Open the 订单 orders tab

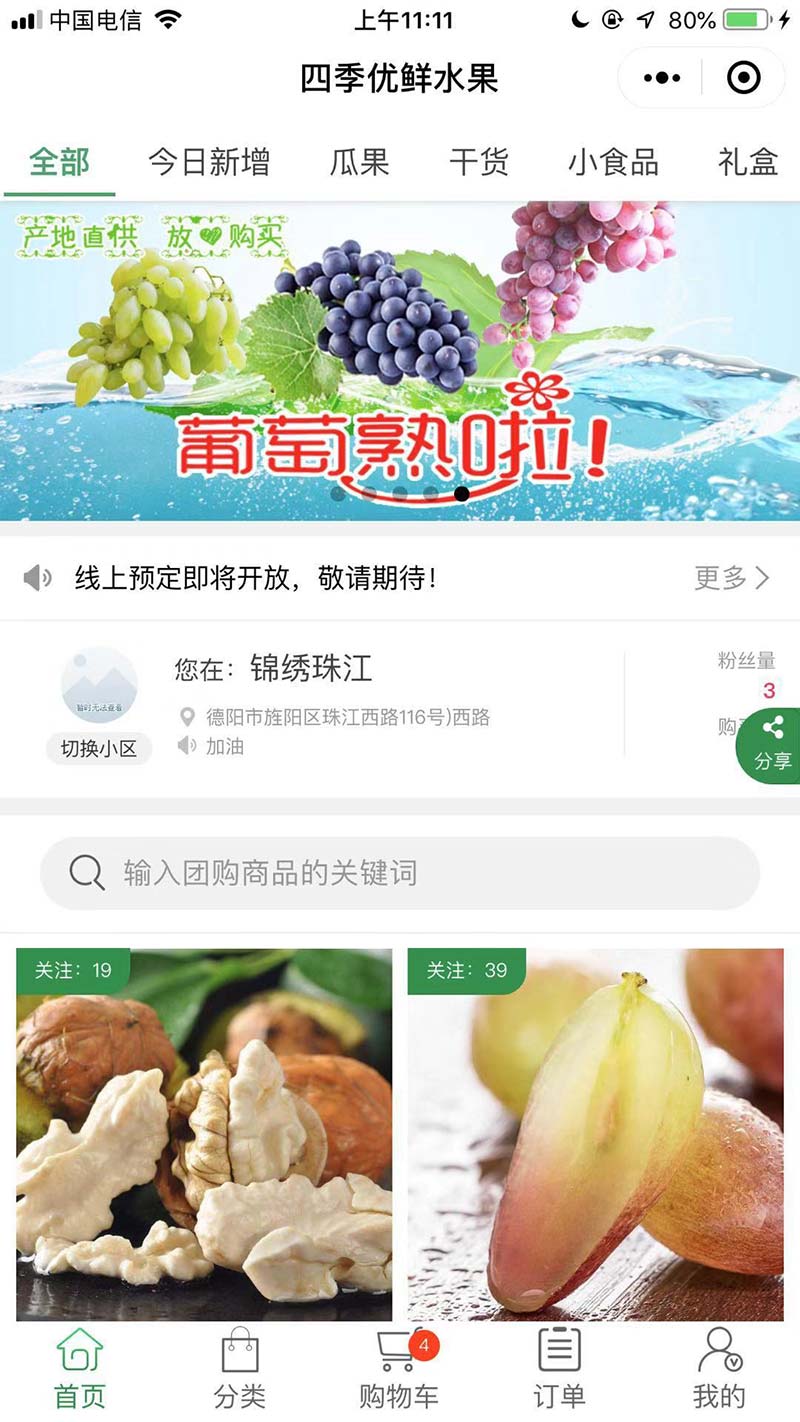(560, 1368)
